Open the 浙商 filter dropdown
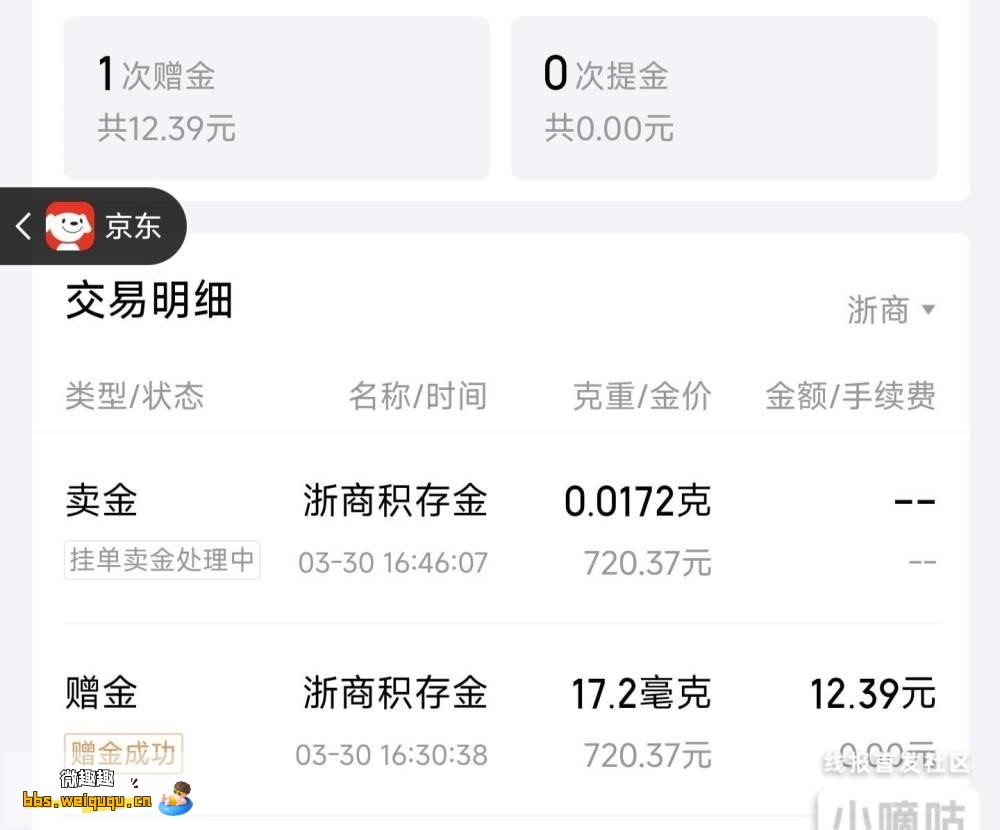 pyautogui.click(x=891, y=310)
